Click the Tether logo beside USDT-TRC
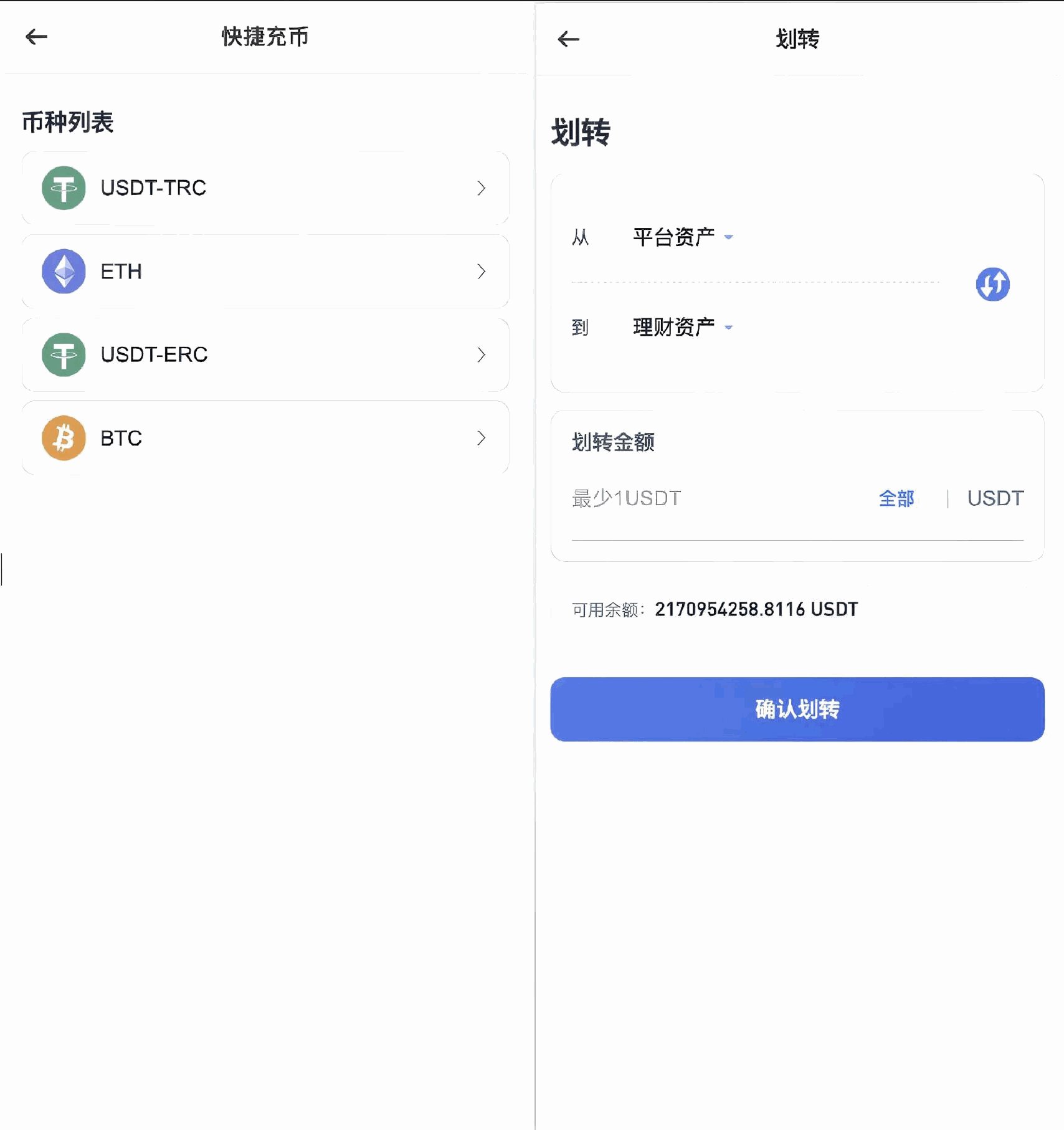The width and height of the screenshot is (1064, 1130). tap(63, 188)
